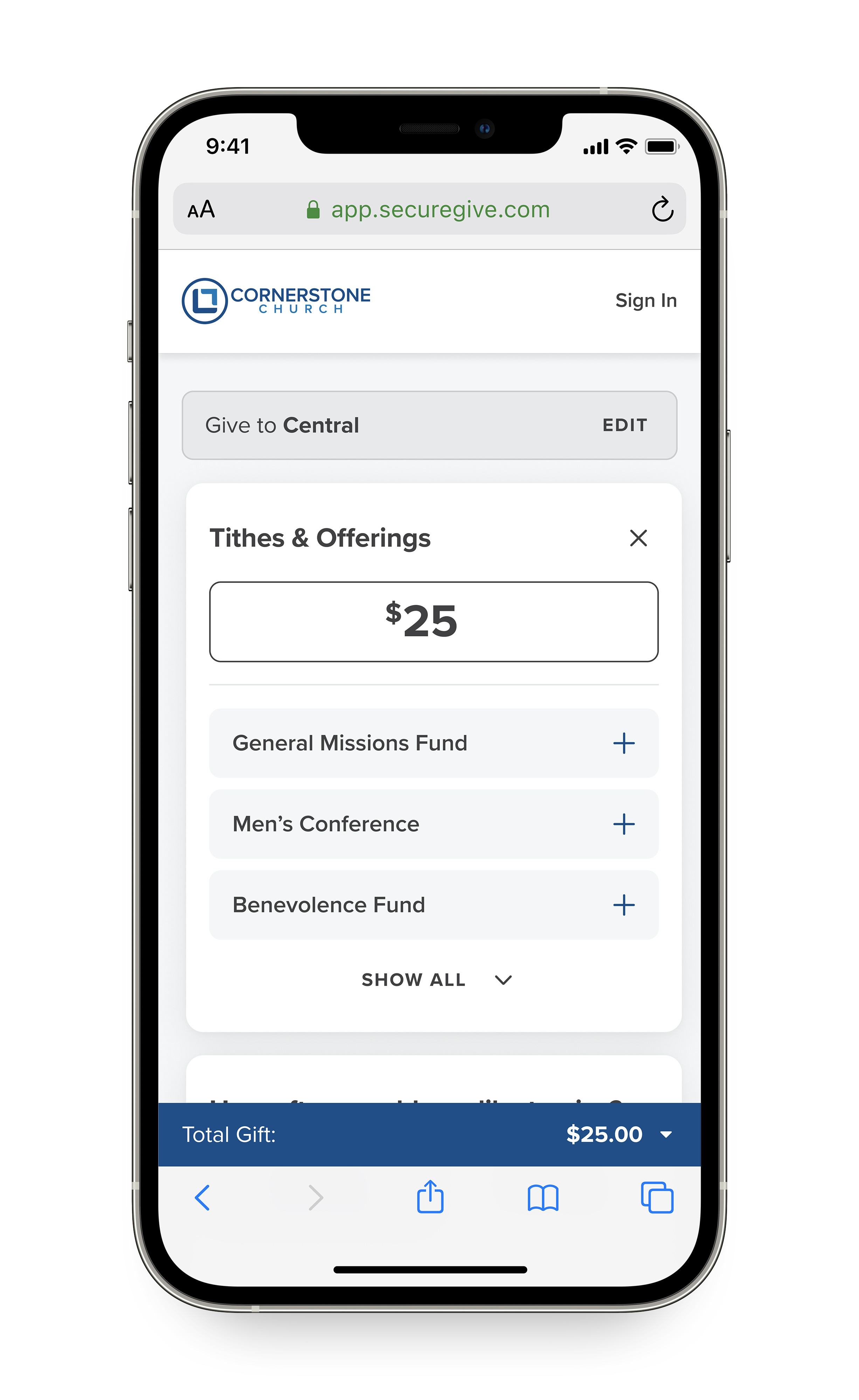
Task: Add the Men's Conference fund
Action: pos(623,824)
